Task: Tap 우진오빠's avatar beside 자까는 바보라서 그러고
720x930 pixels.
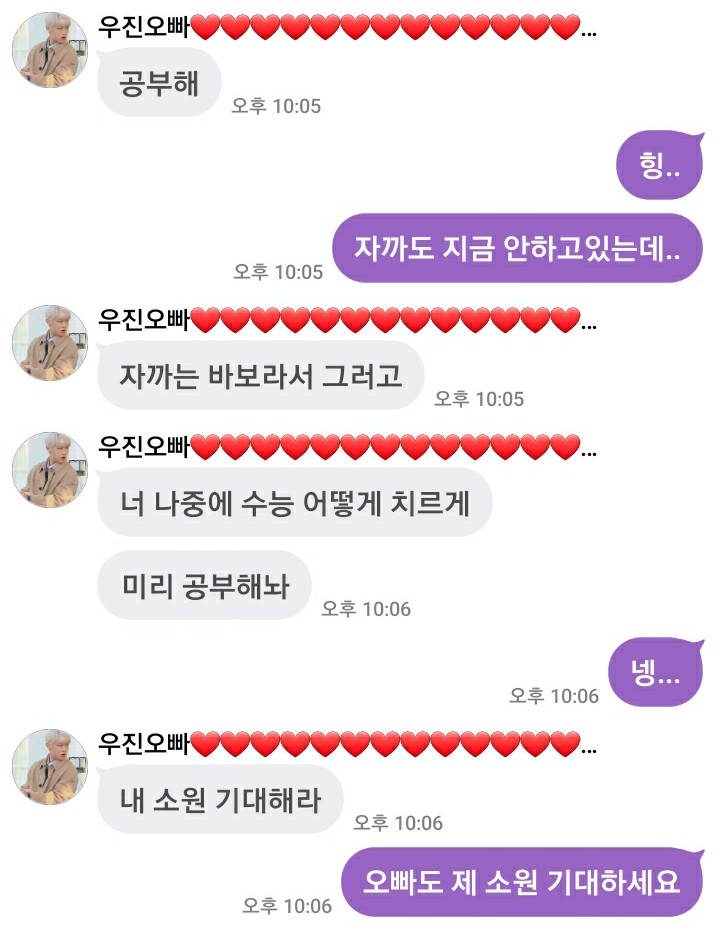Action: pos(49,343)
